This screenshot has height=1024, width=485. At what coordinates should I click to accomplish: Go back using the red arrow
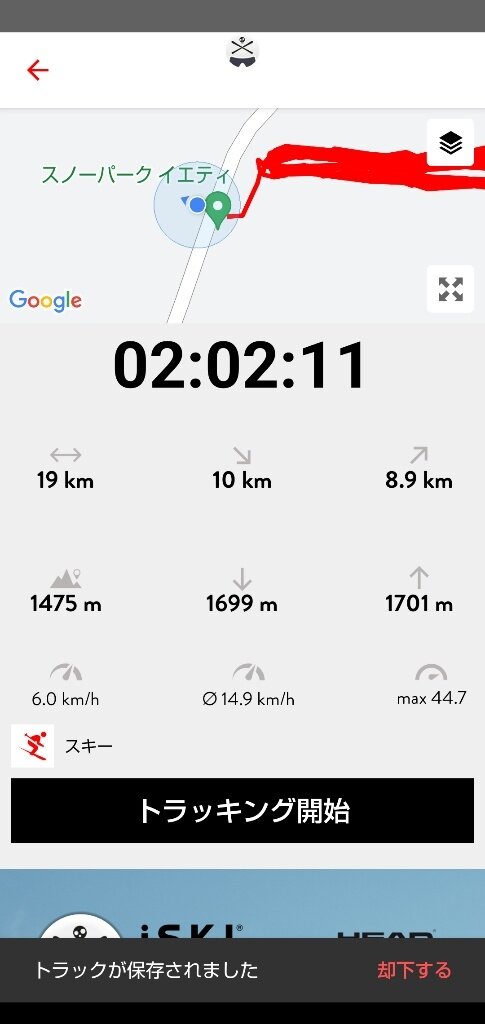click(x=38, y=70)
